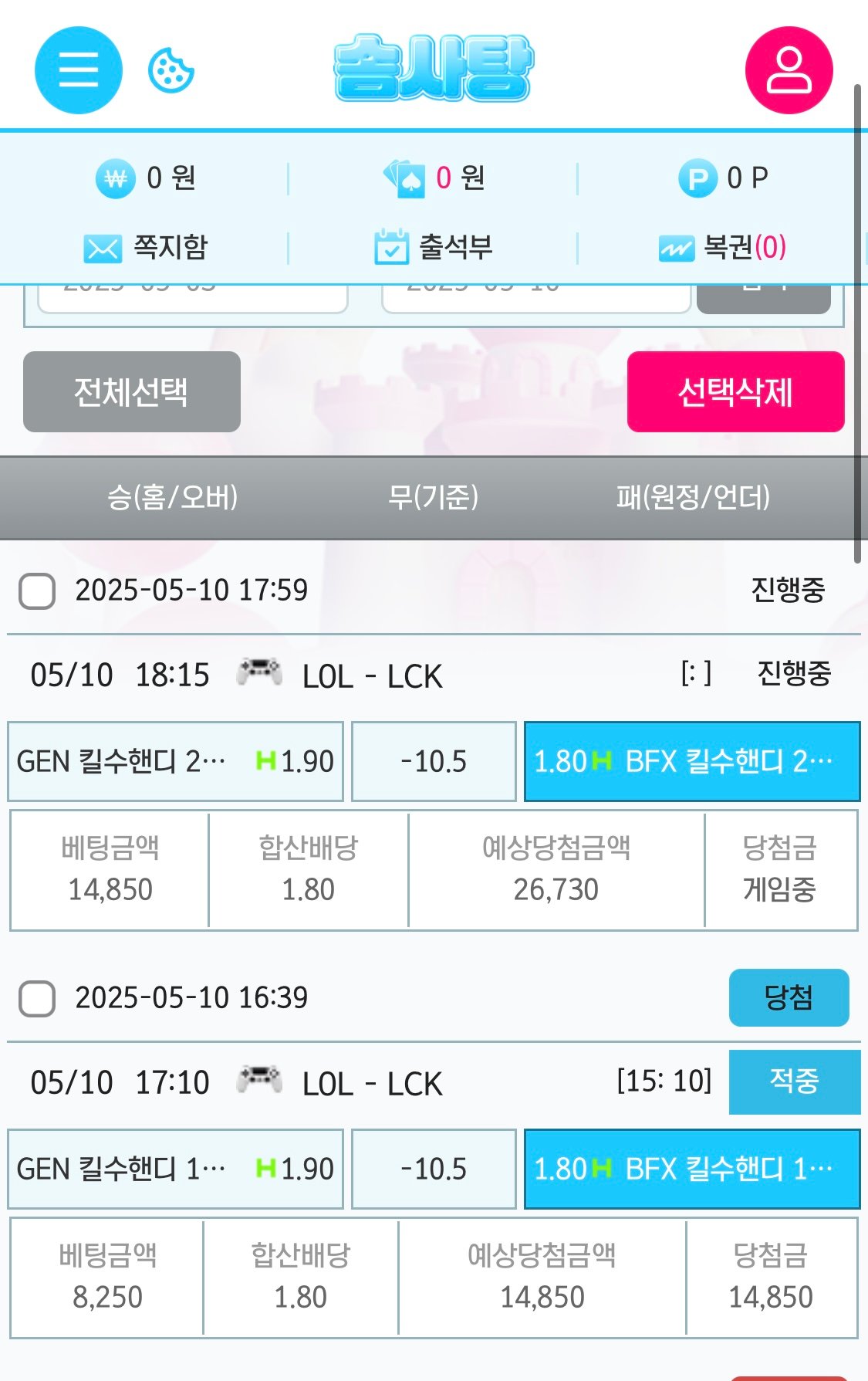
Task: Open the user profile icon
Action: pos(789,70)
